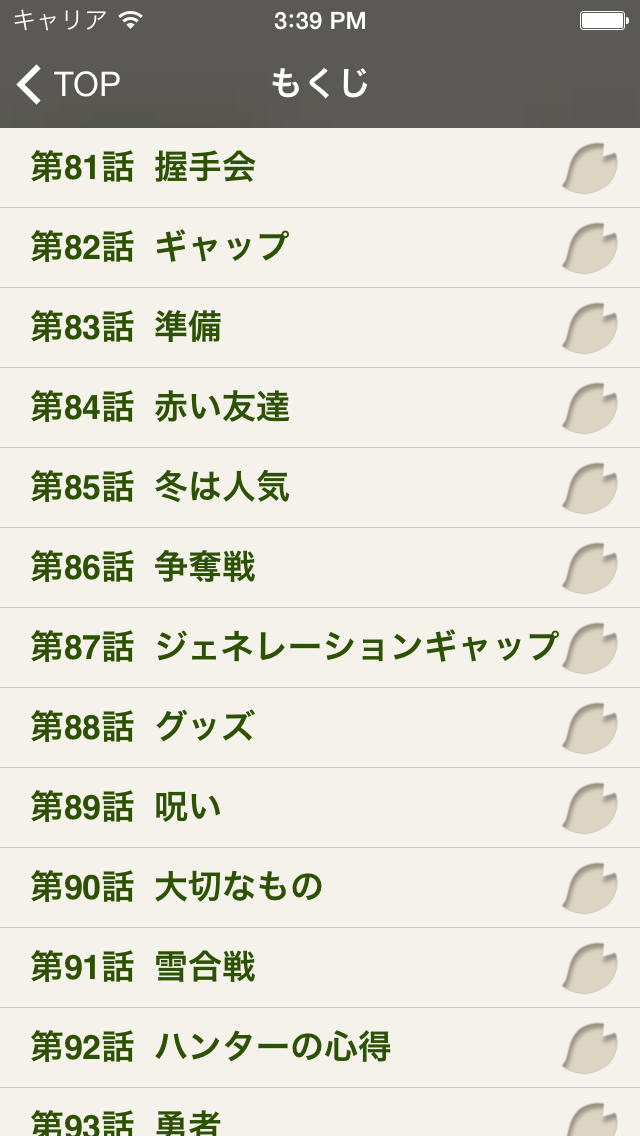
Task: Go back to TOP
Action: [x=68, y=84]
